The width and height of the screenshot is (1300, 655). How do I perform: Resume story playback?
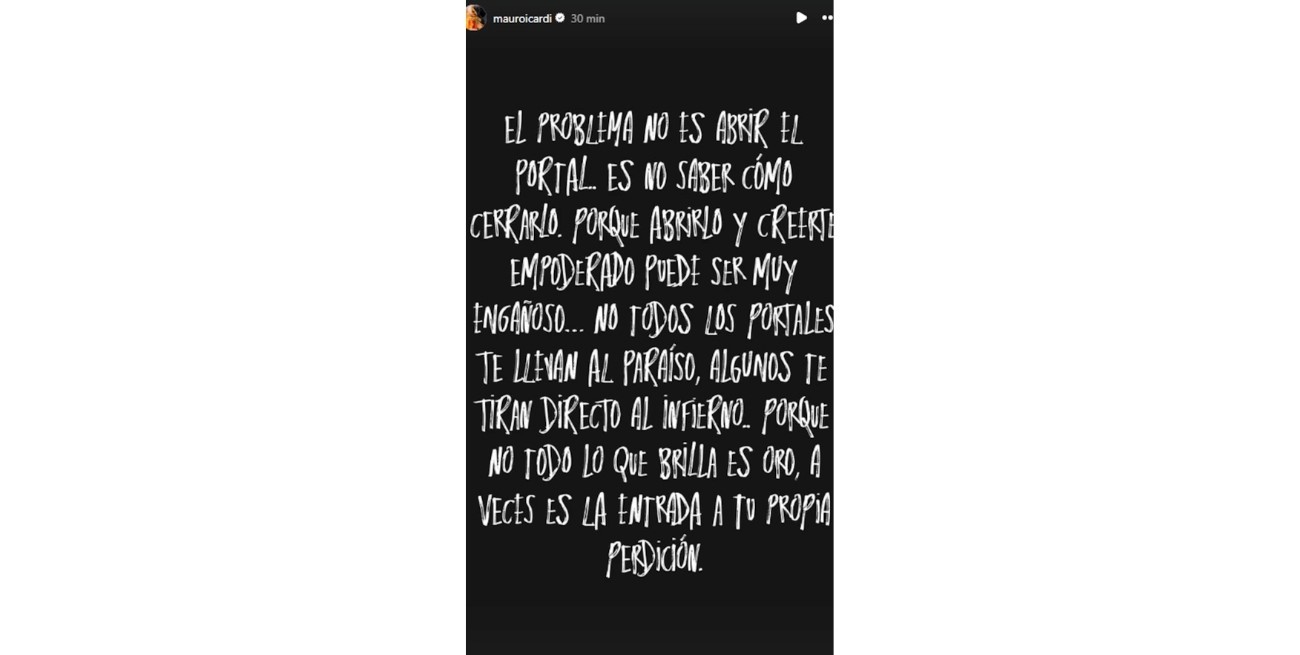pyautogui.click(x=801, y=18)
